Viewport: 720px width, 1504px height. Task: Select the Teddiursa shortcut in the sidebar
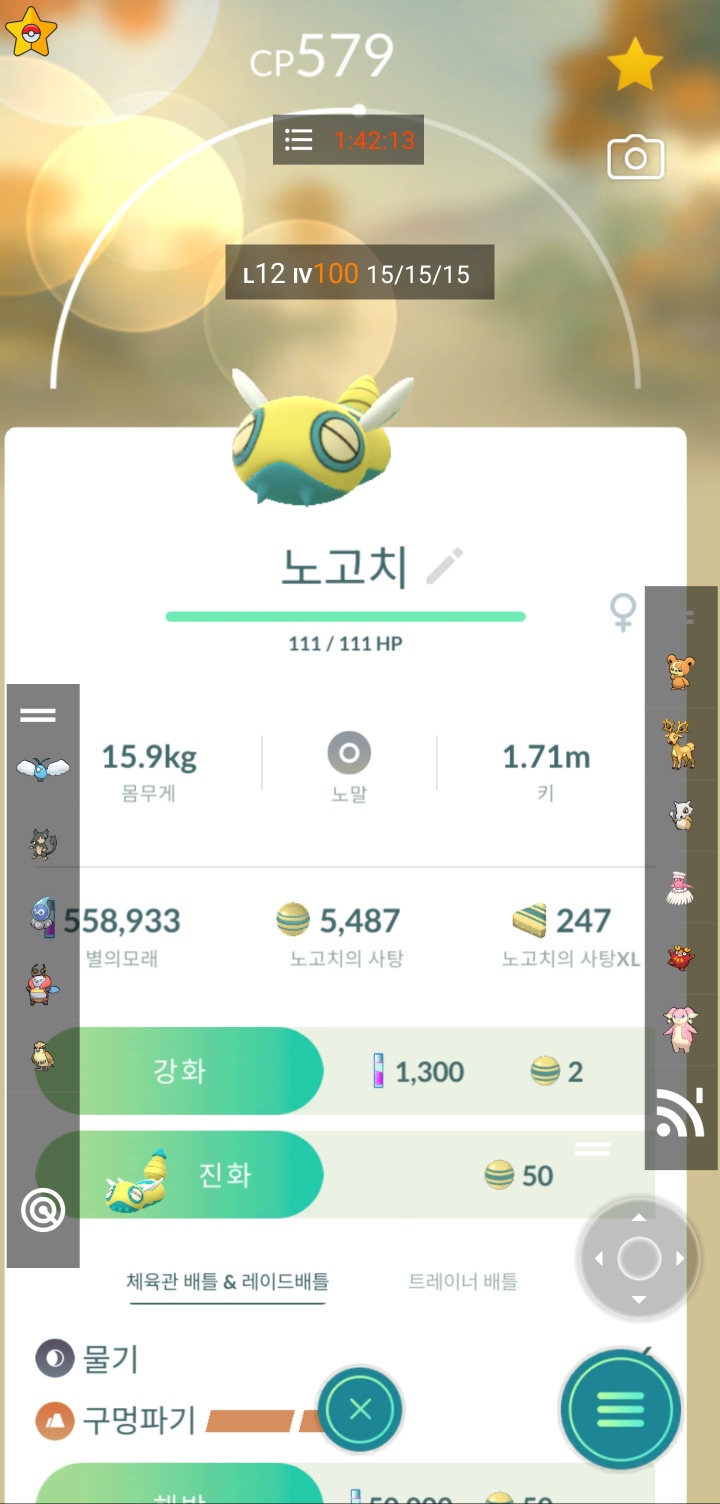tap(681, 672)
